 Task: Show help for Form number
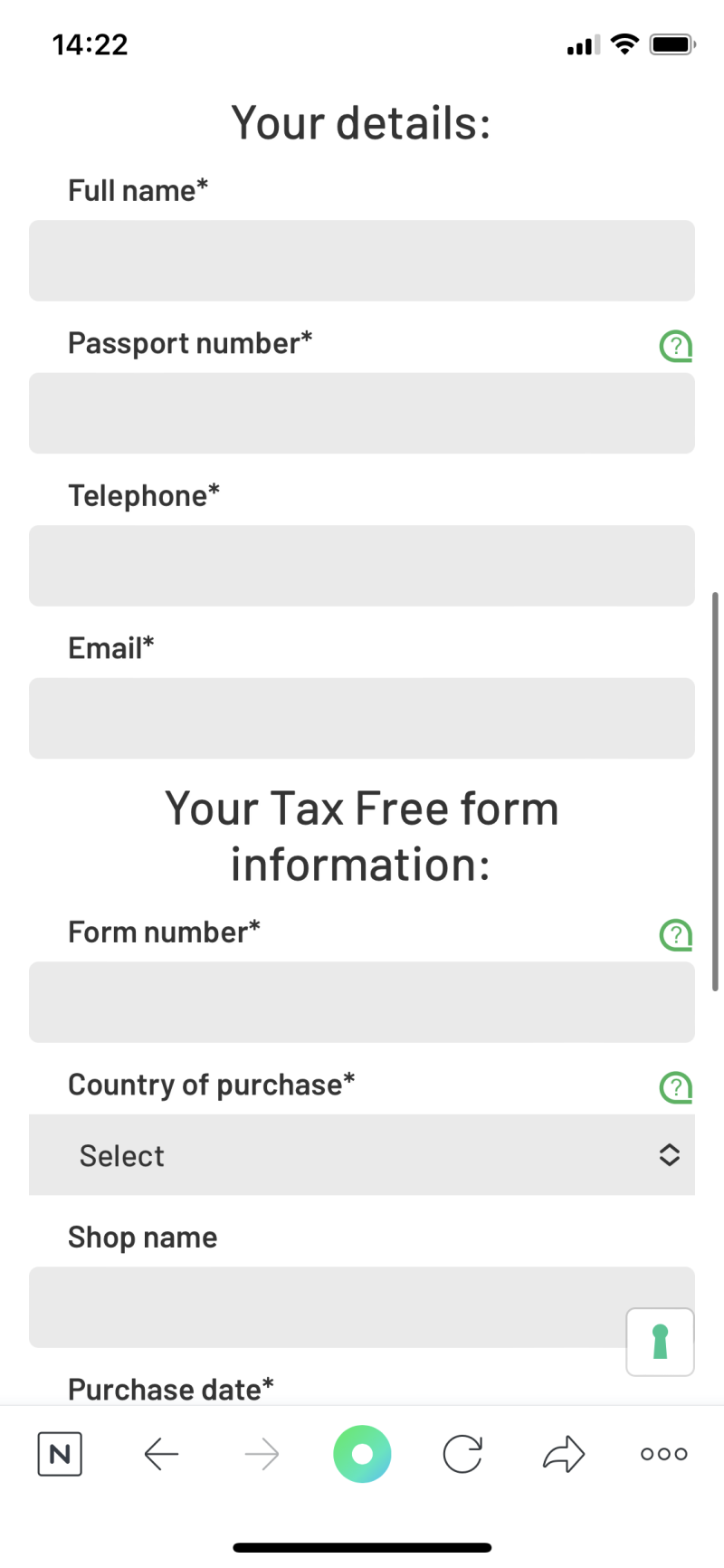(x=675, y=934)
